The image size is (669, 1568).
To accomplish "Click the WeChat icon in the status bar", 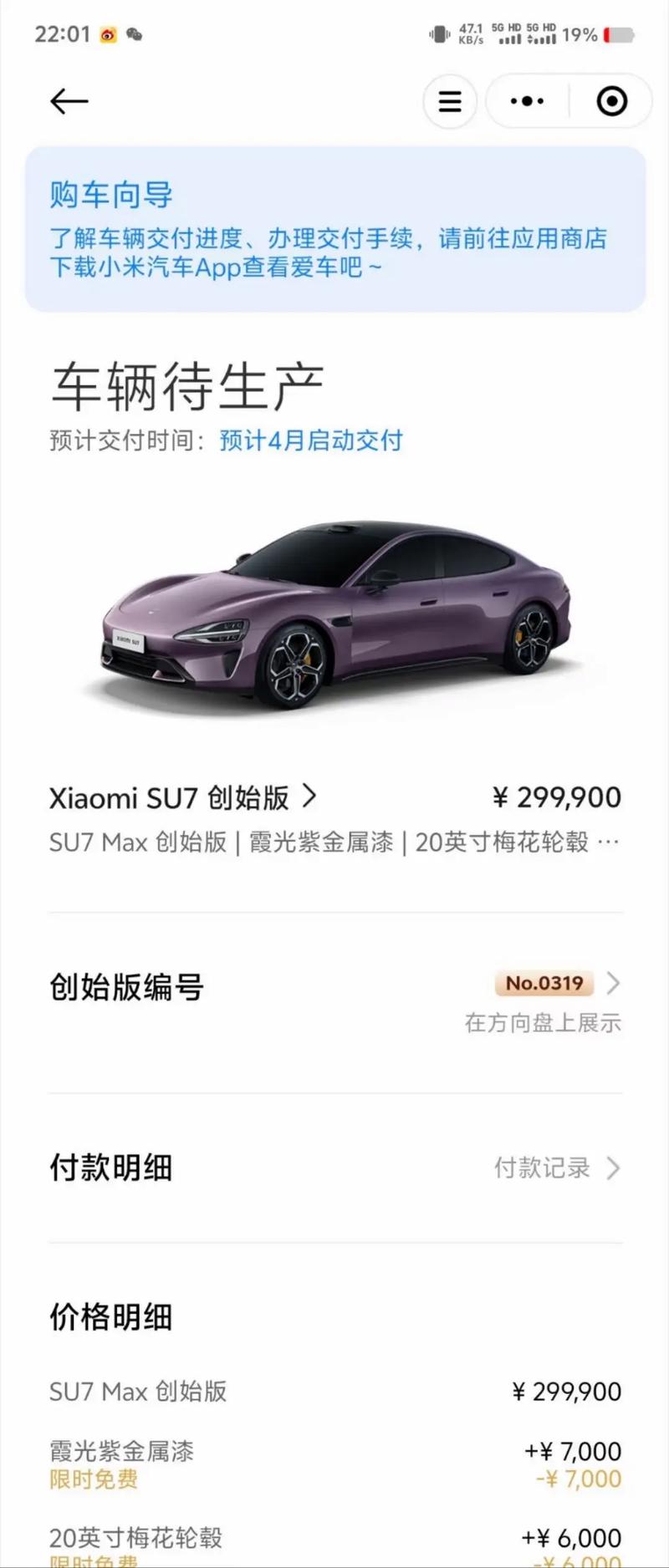I will (134, 35).
